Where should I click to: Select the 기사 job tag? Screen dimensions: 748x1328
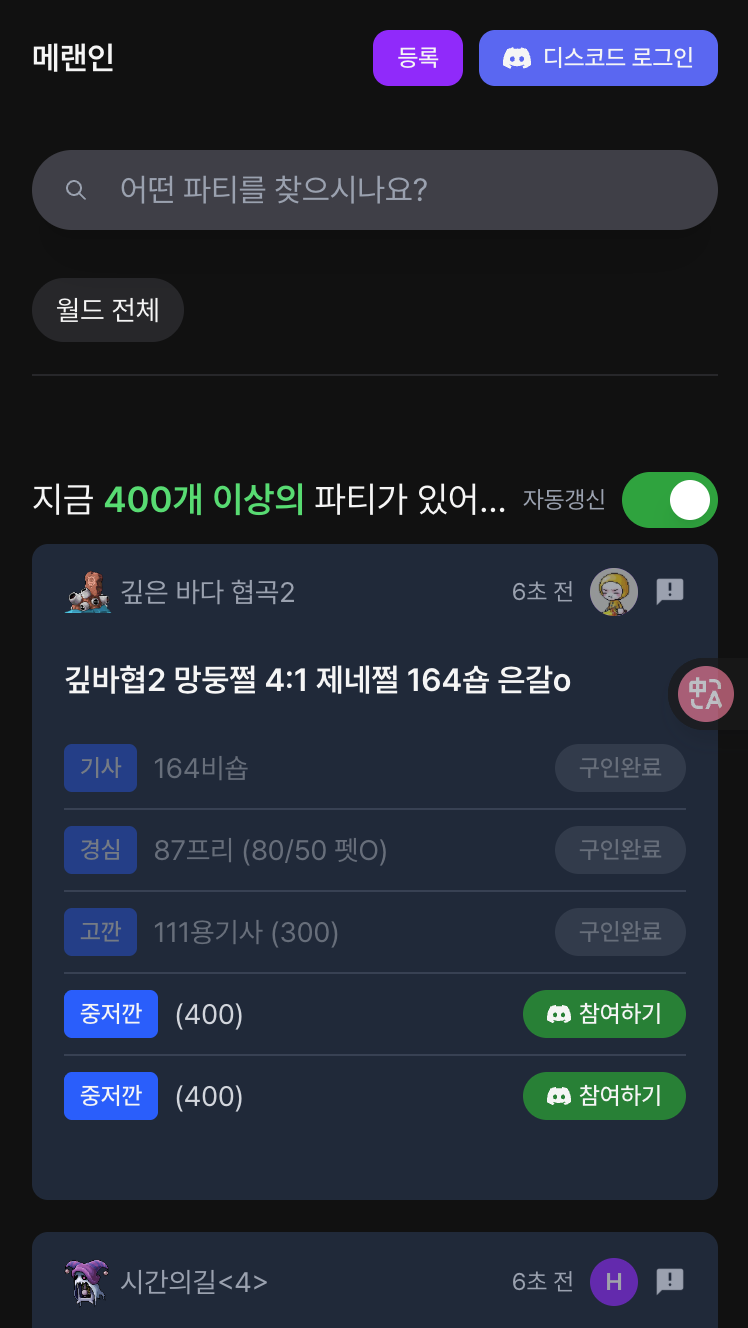pyautogui.click(x=100, y=768)
